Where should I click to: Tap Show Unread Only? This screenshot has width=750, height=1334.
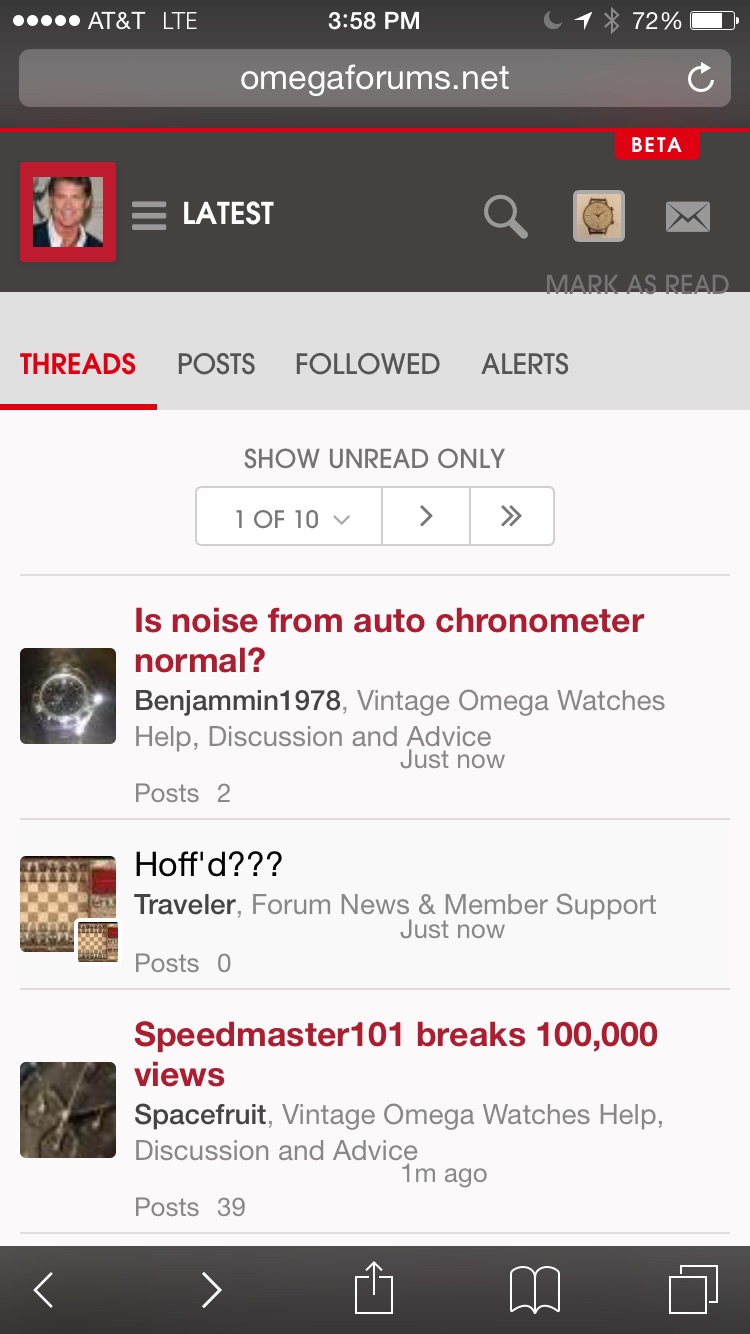point(374,459)
